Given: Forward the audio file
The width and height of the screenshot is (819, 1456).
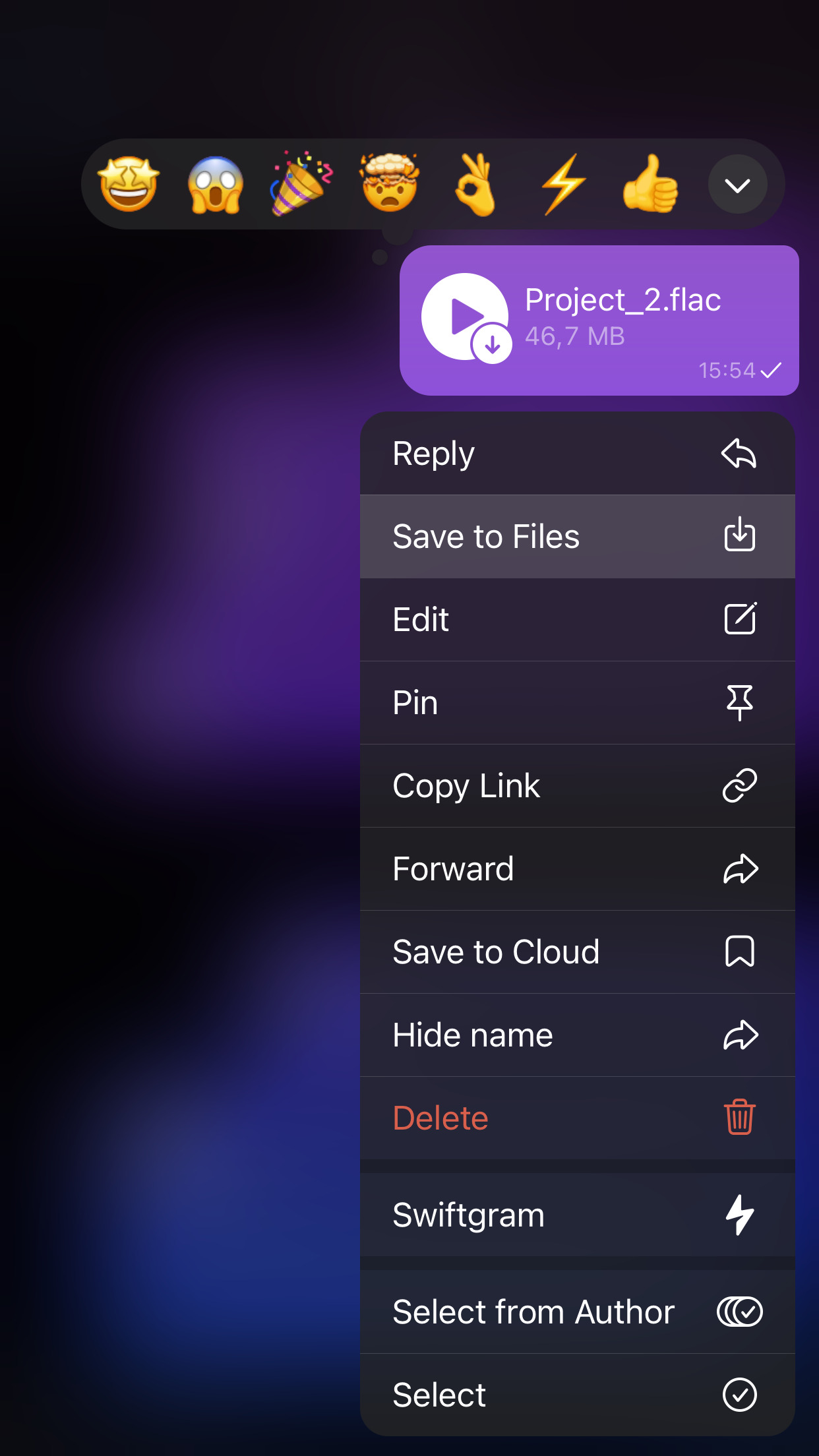Looking at the screenshot, I should 577,868.
